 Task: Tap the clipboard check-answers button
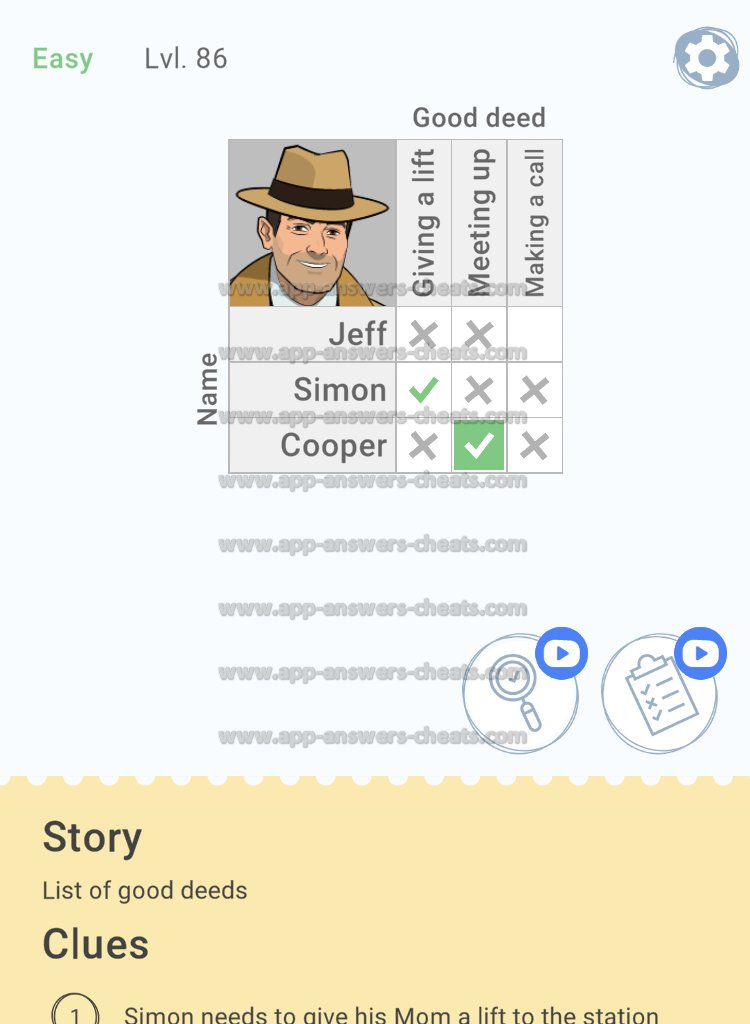point(657,693)
